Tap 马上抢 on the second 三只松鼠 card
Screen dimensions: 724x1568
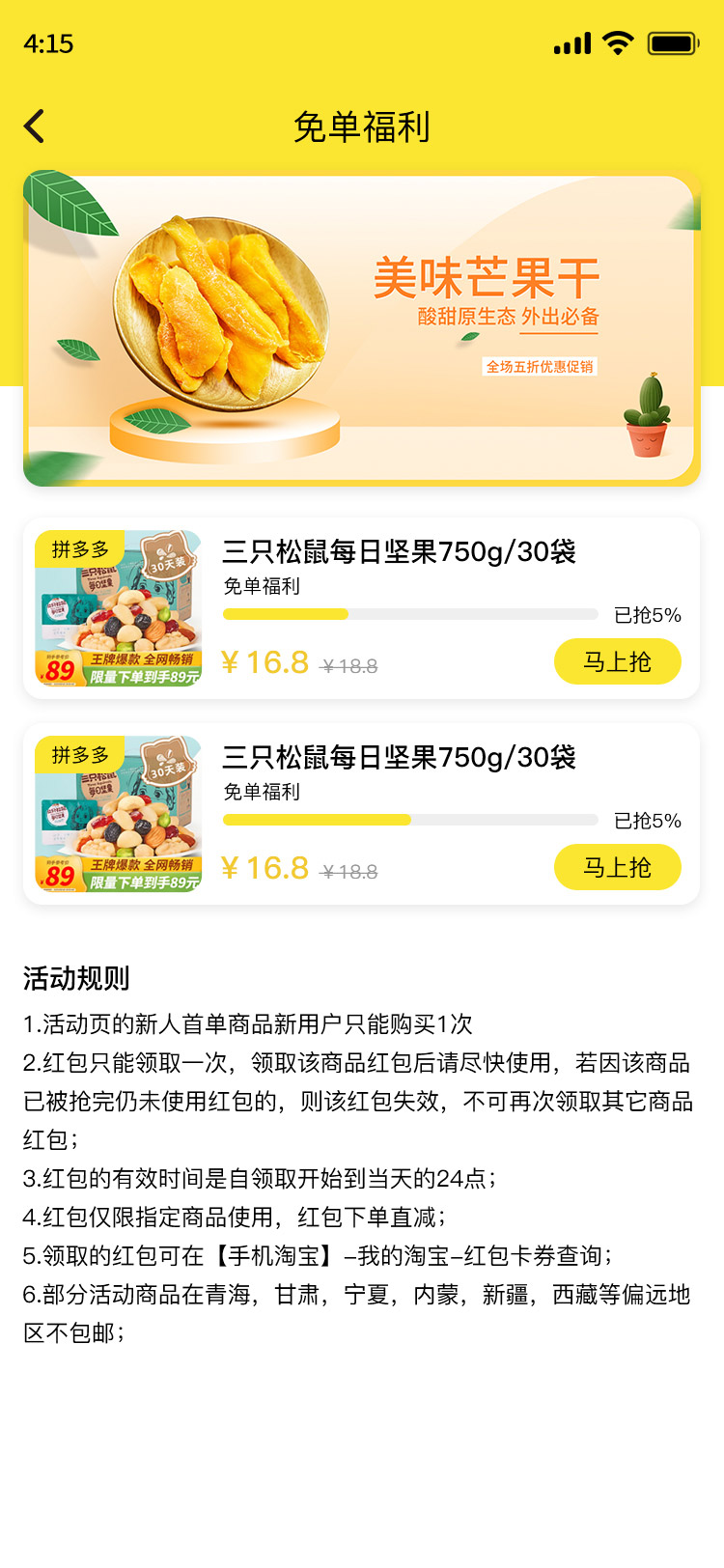617,868
